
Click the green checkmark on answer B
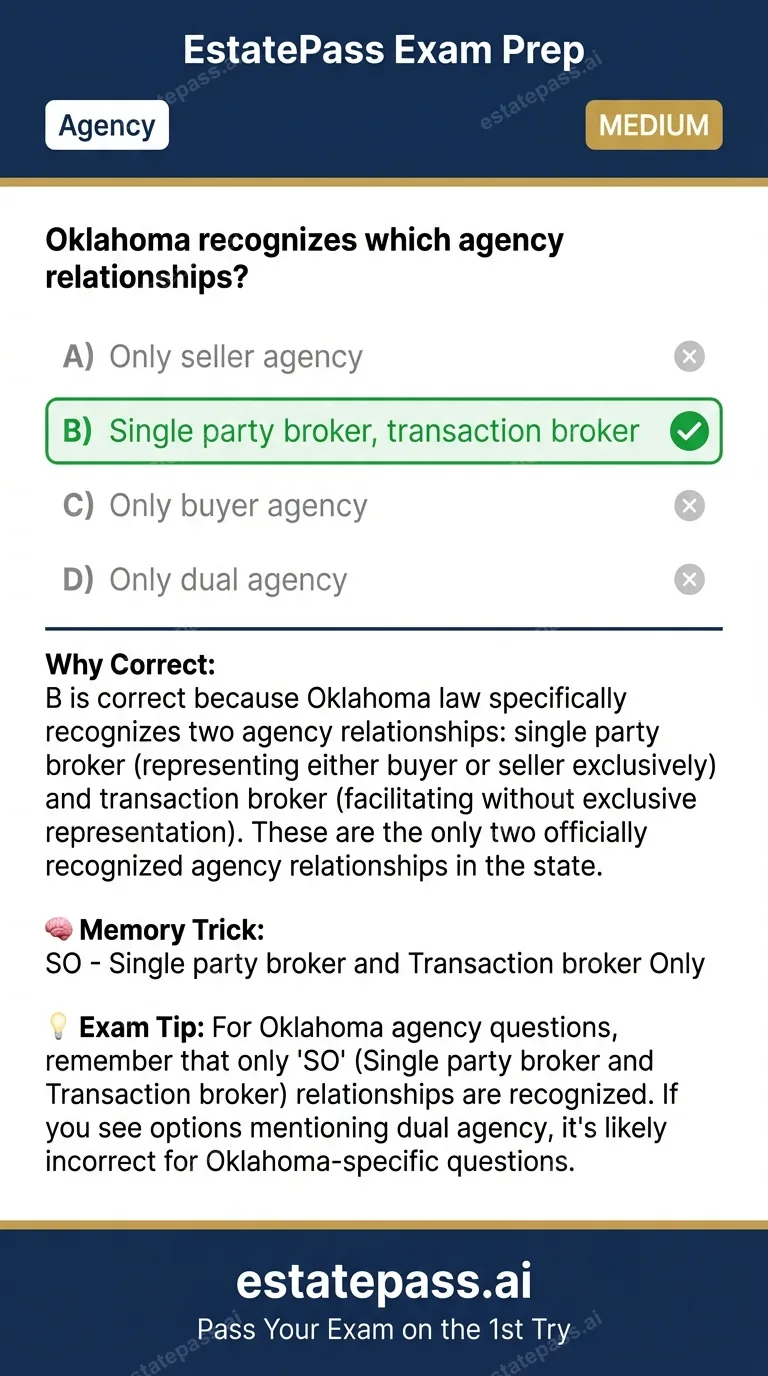pyautogui.click(x=689, y=431)
